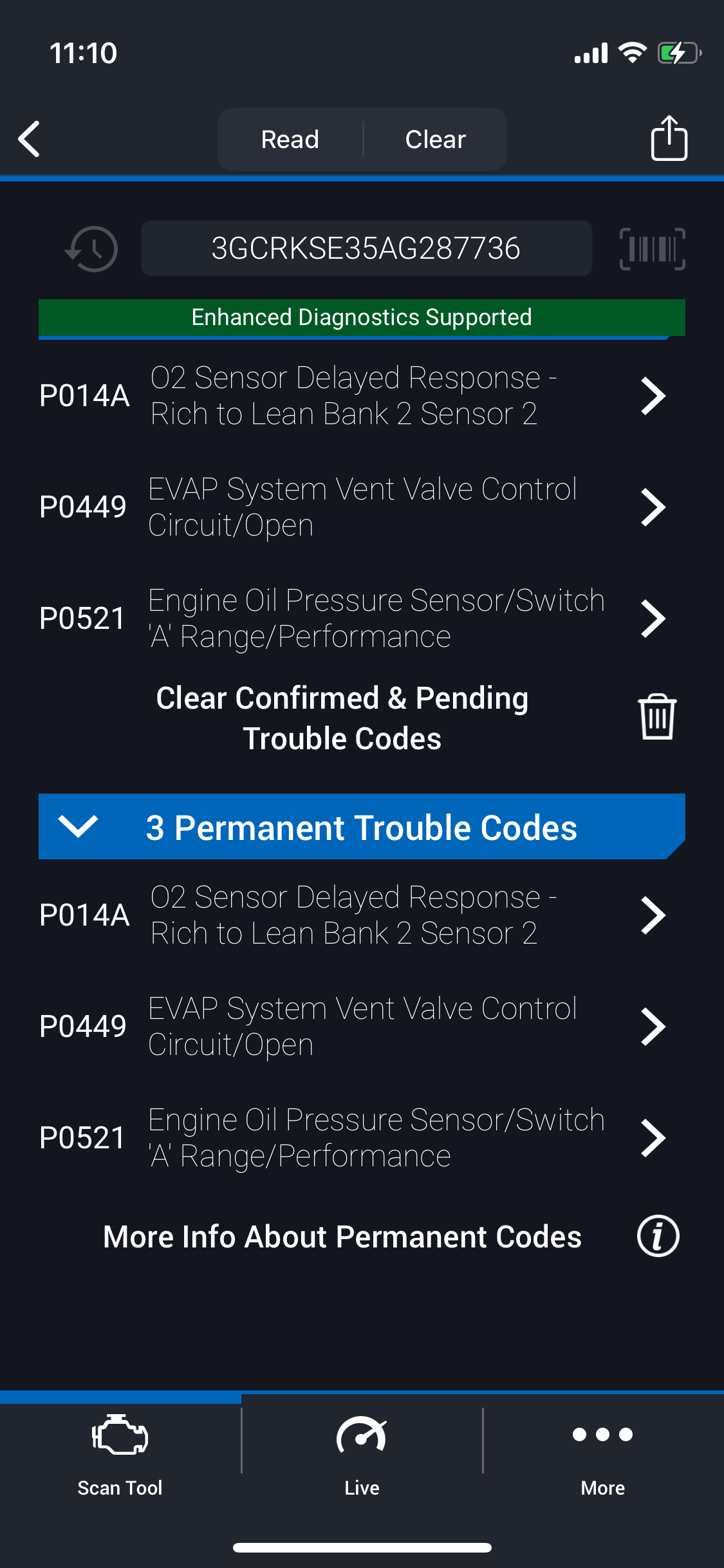Image resolution: width=724 pixels, height=1568 pixels.
Task: Collapse the 3 Permanent Trouble Codes section
Action: click(79, 826)
